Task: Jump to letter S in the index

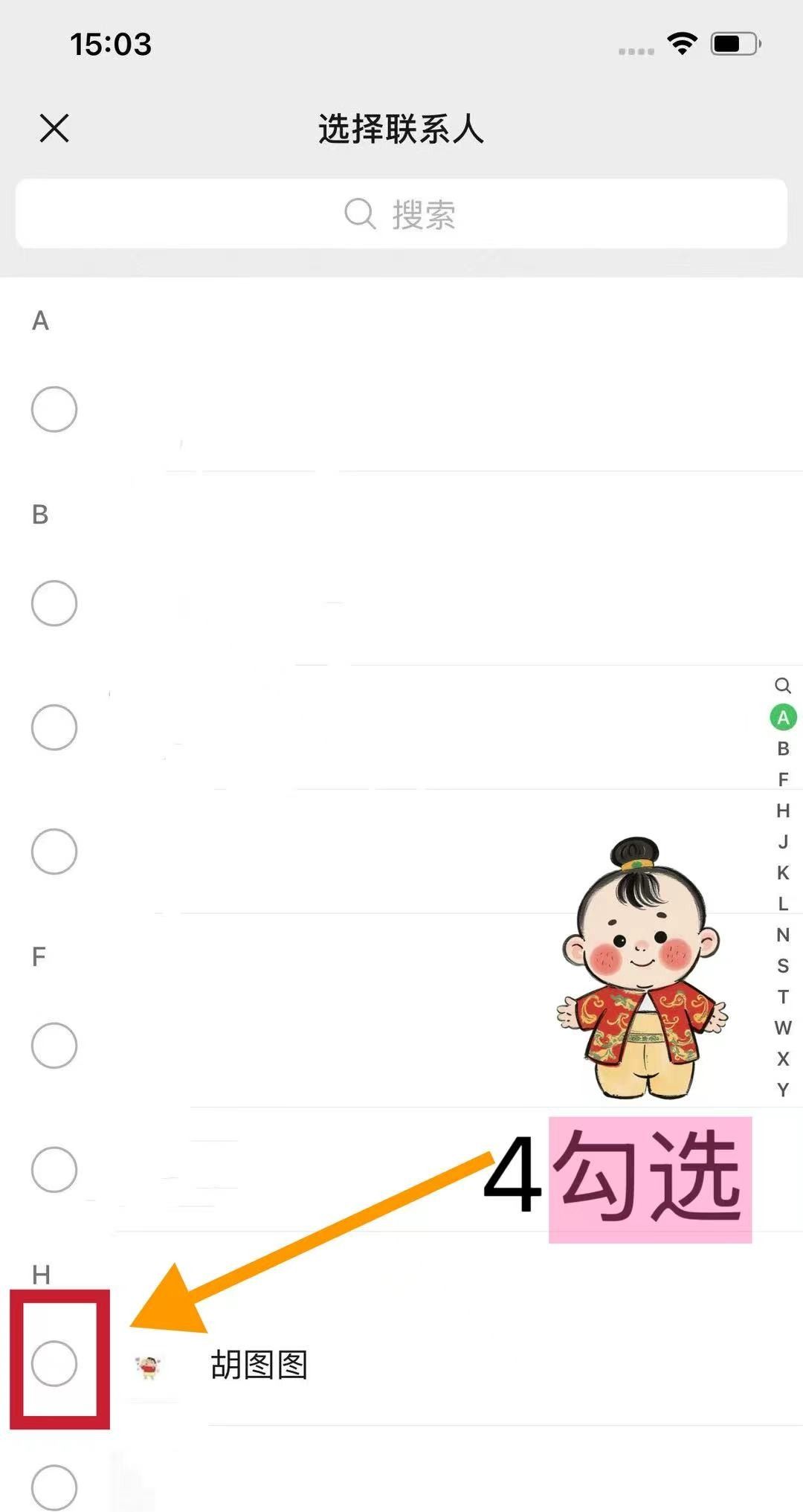Action: click(x=783, y=966)
